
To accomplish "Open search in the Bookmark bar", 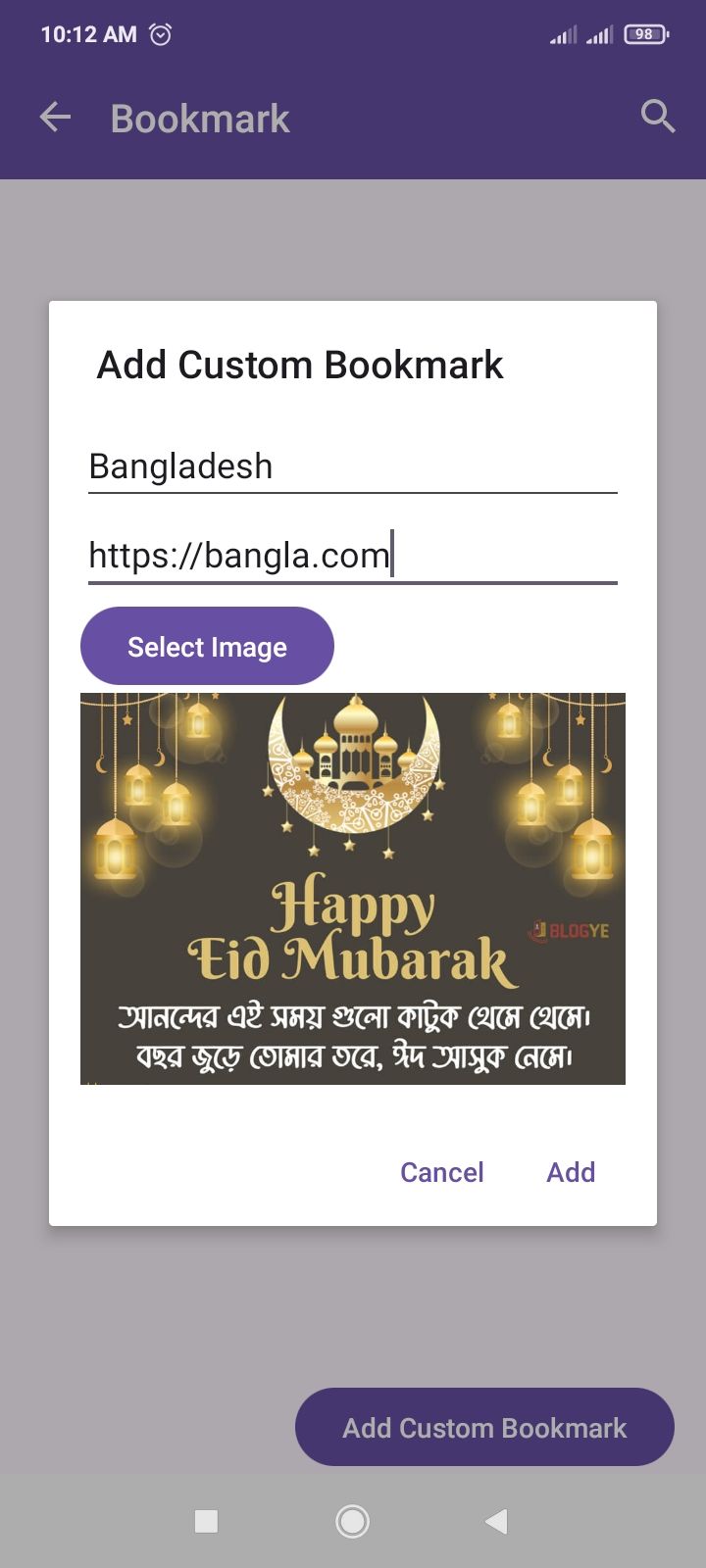I will point(658,117).
